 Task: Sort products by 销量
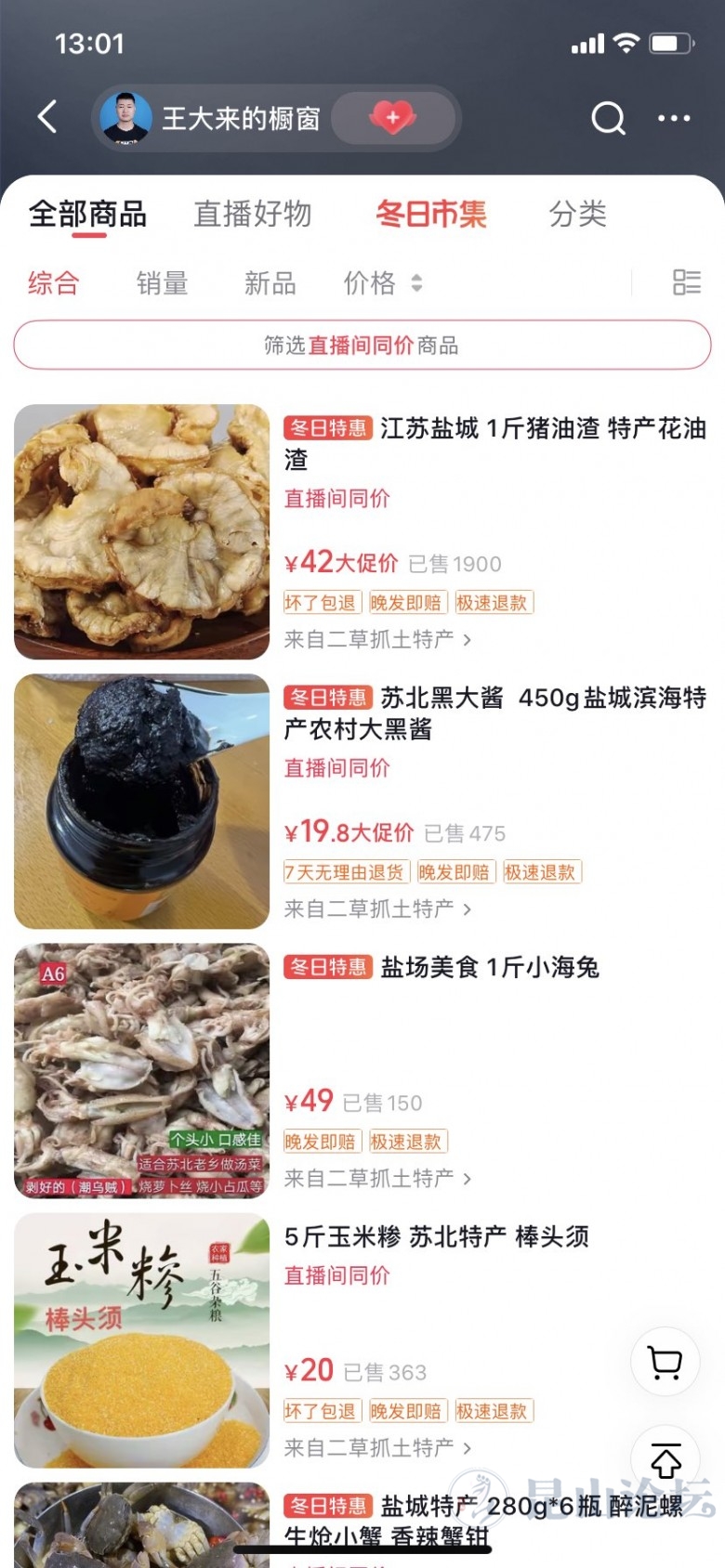click(x=162, y=283)
